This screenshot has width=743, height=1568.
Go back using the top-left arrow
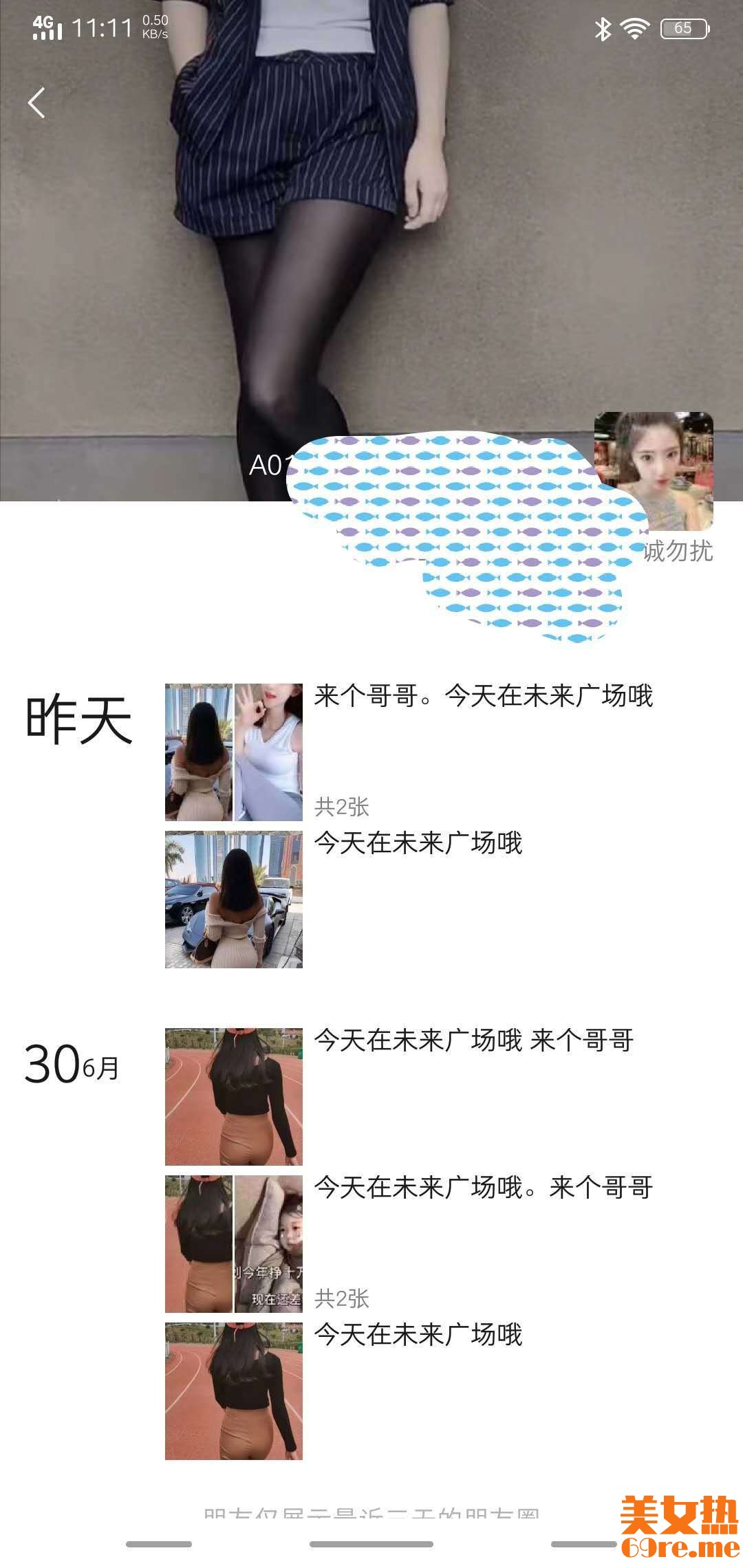[x=36, y=103]
